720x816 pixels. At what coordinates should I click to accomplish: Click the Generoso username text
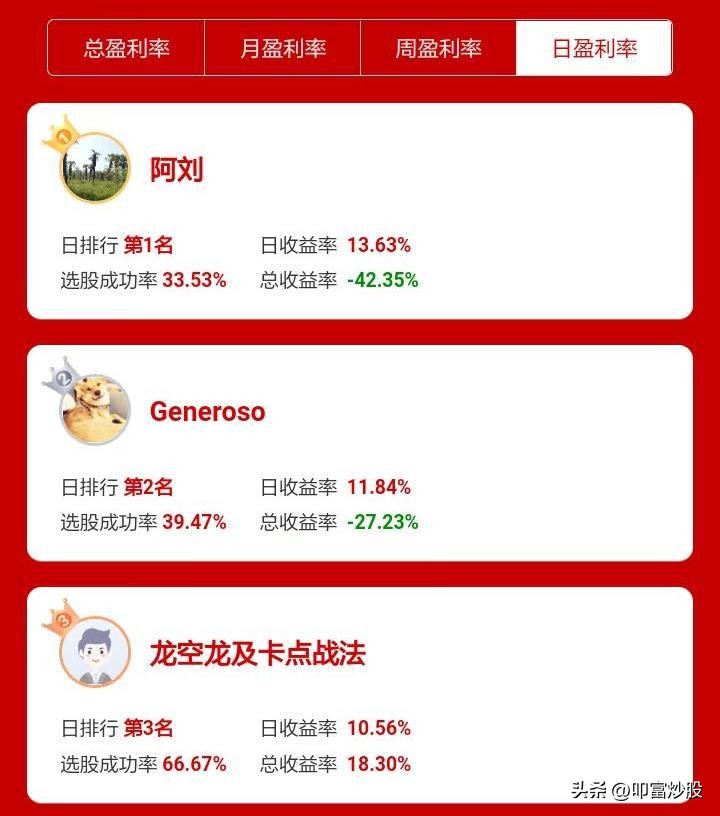point(206,410)
